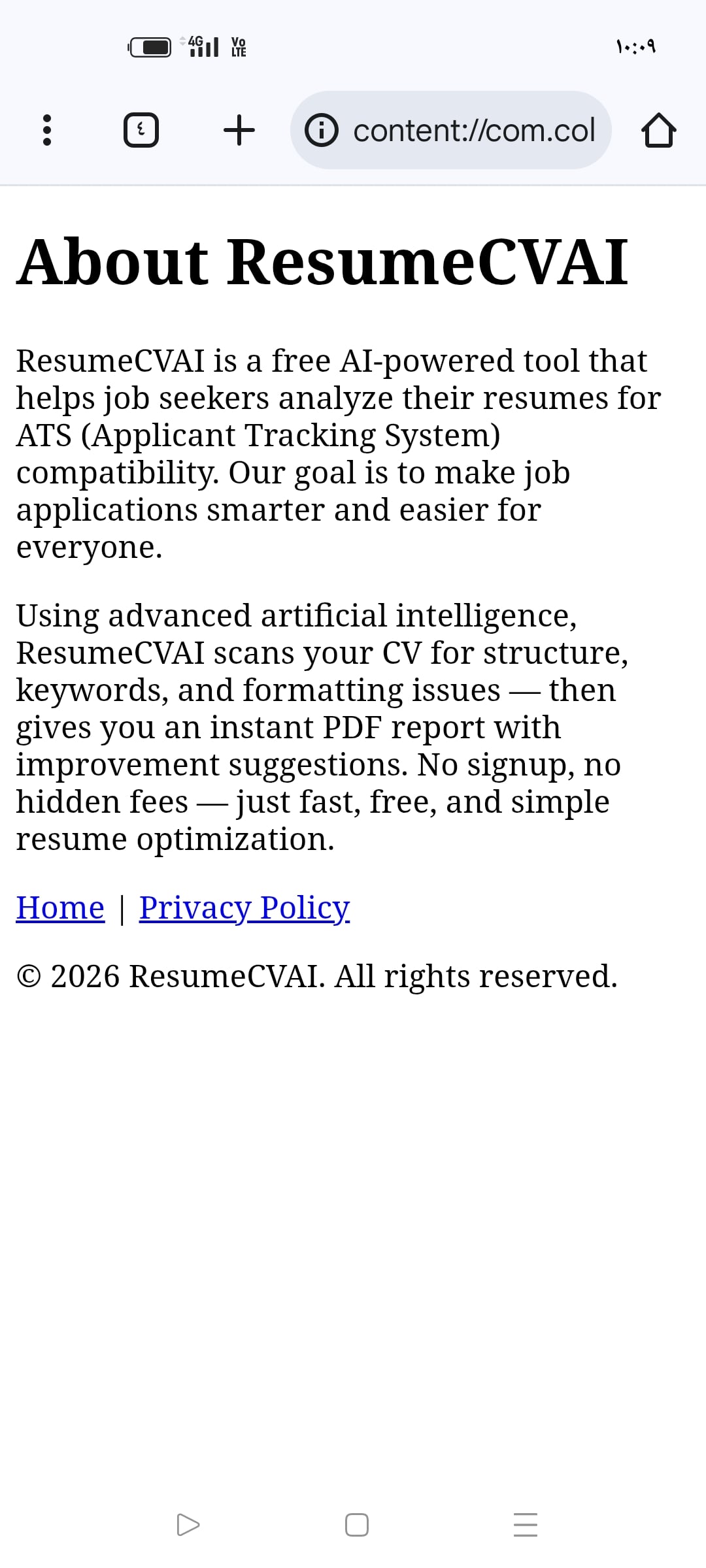Screen dimensions: 706x1568
Task: Go to the browser home page
Action: coord(658,130)
